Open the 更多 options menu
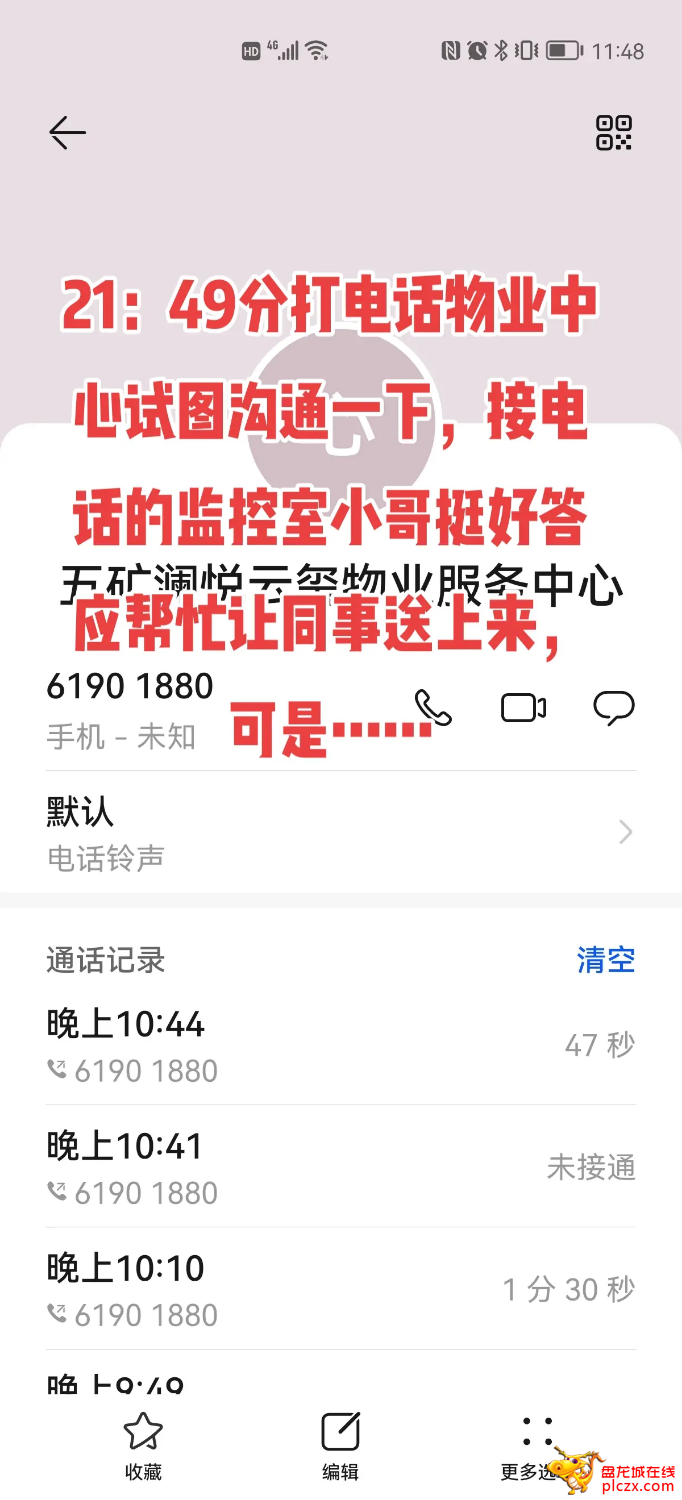682x1500 pixels. (537, 1444)
